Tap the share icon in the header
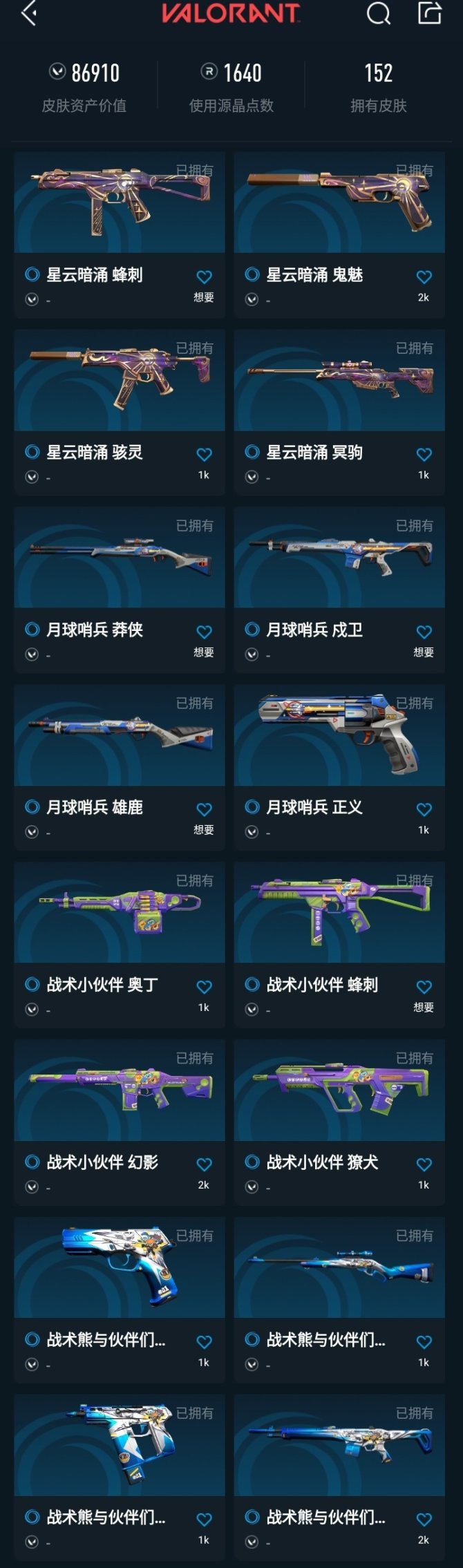The width and height of the screenshot is (463, 1568). [x=429, y=13]
